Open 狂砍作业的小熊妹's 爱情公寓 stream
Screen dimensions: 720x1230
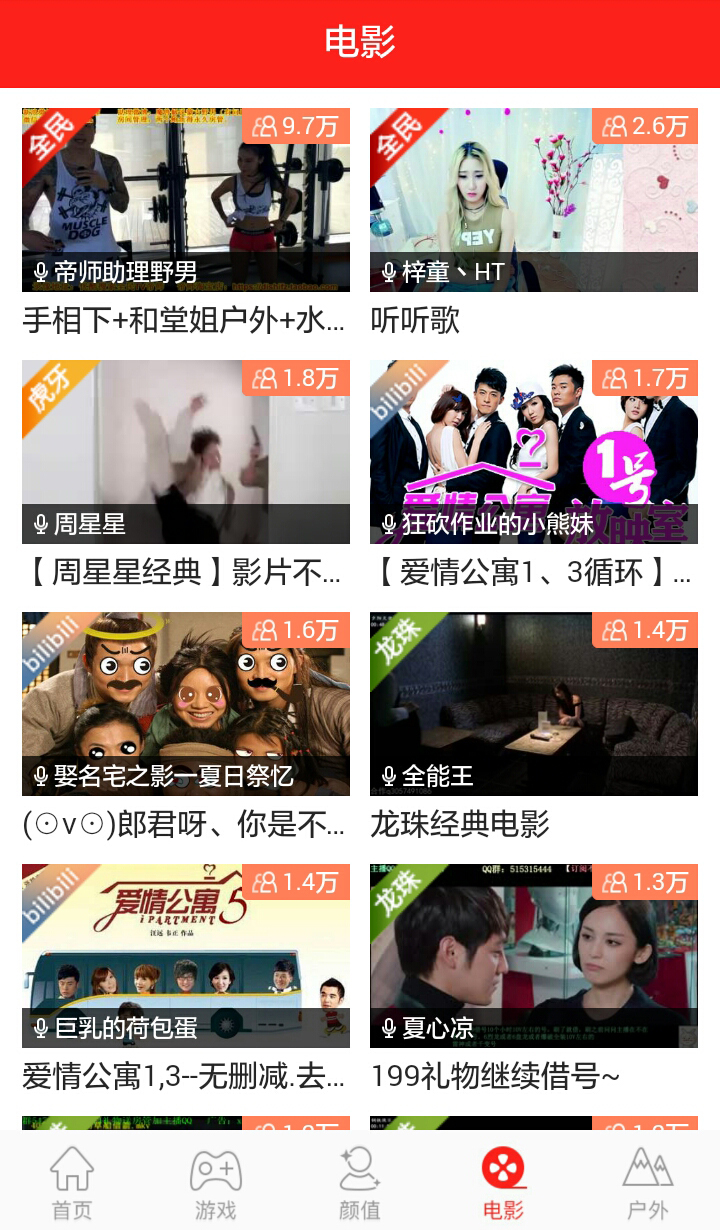coord(534,452)
